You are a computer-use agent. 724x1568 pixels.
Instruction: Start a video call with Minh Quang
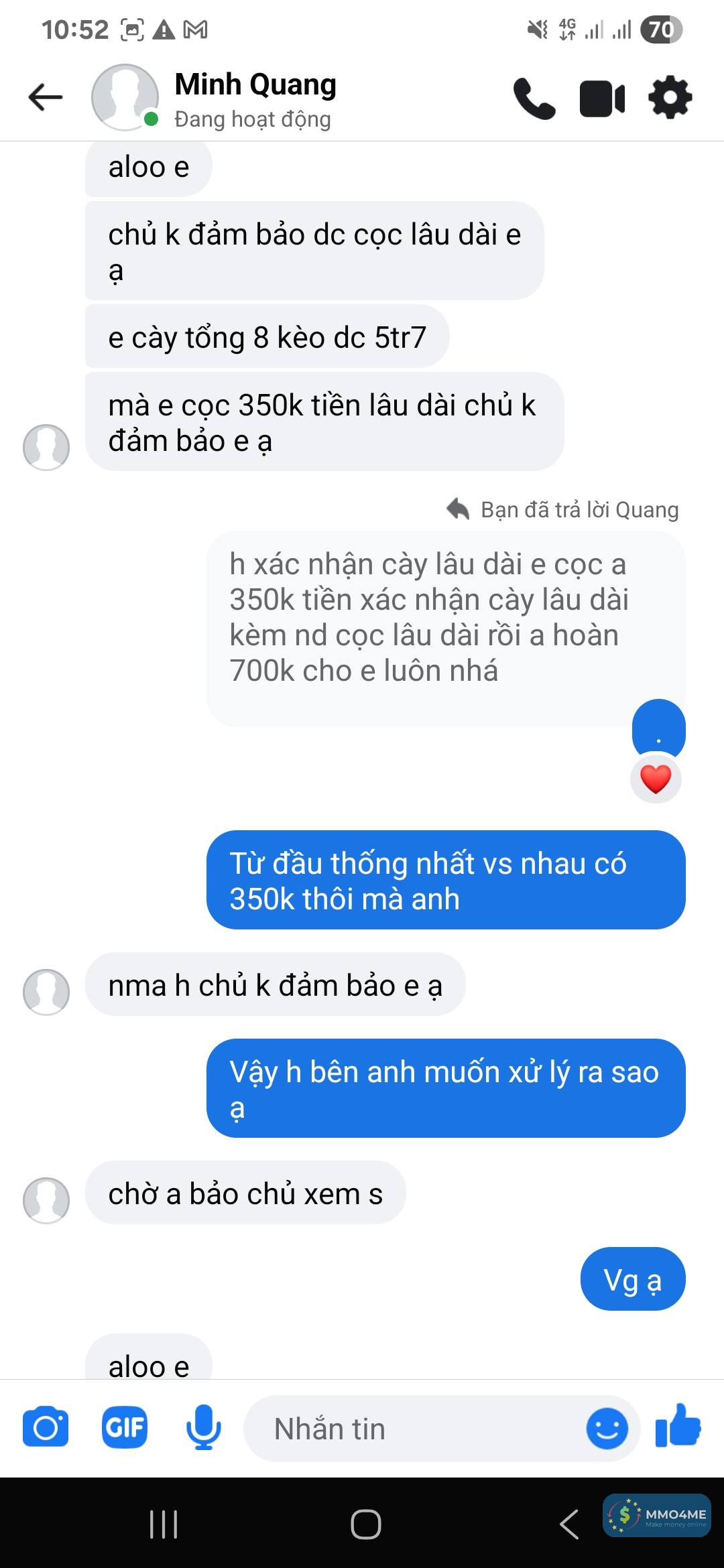tap(602, 99)
